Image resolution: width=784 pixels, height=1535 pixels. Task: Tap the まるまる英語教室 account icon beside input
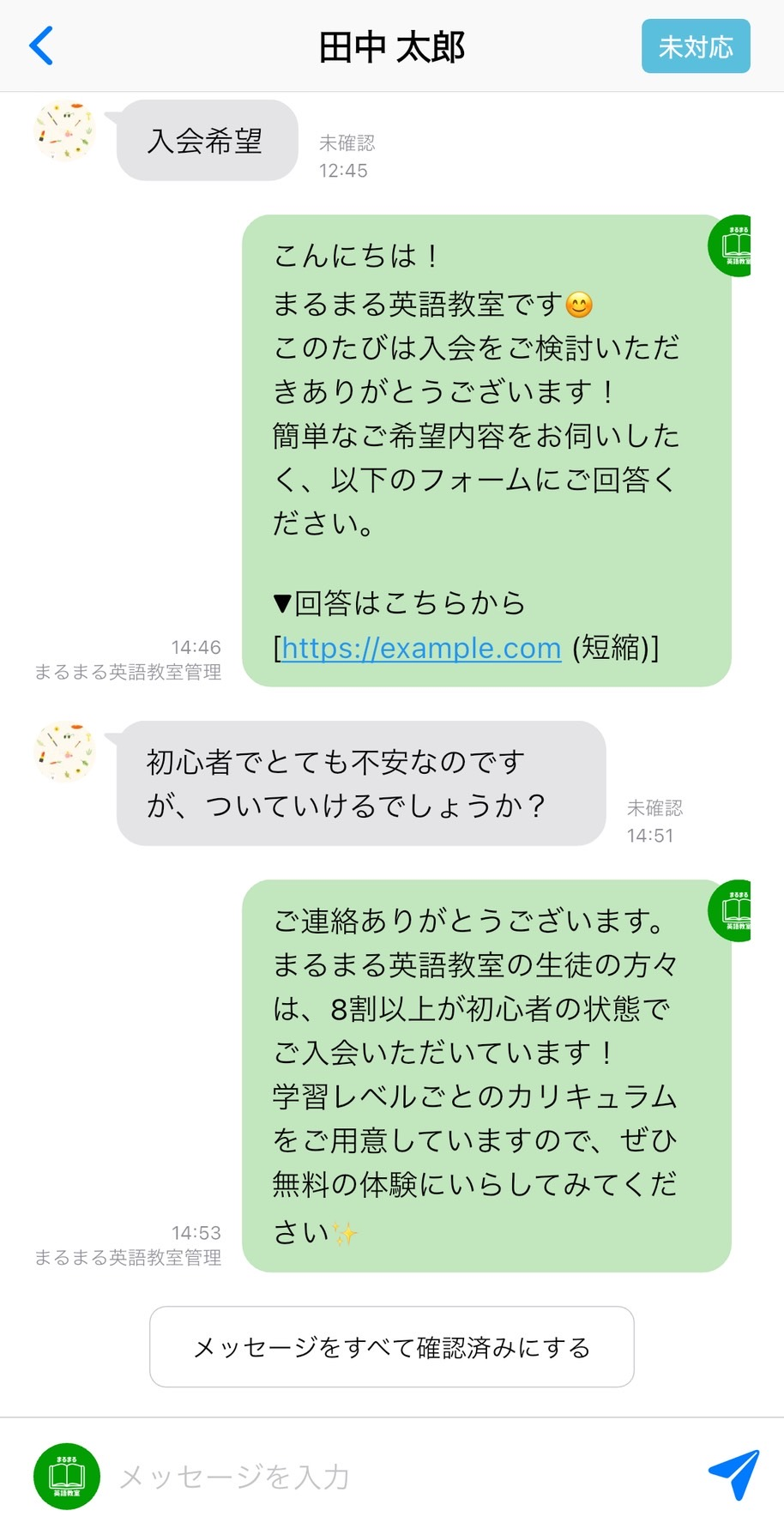coord(66,1476)
